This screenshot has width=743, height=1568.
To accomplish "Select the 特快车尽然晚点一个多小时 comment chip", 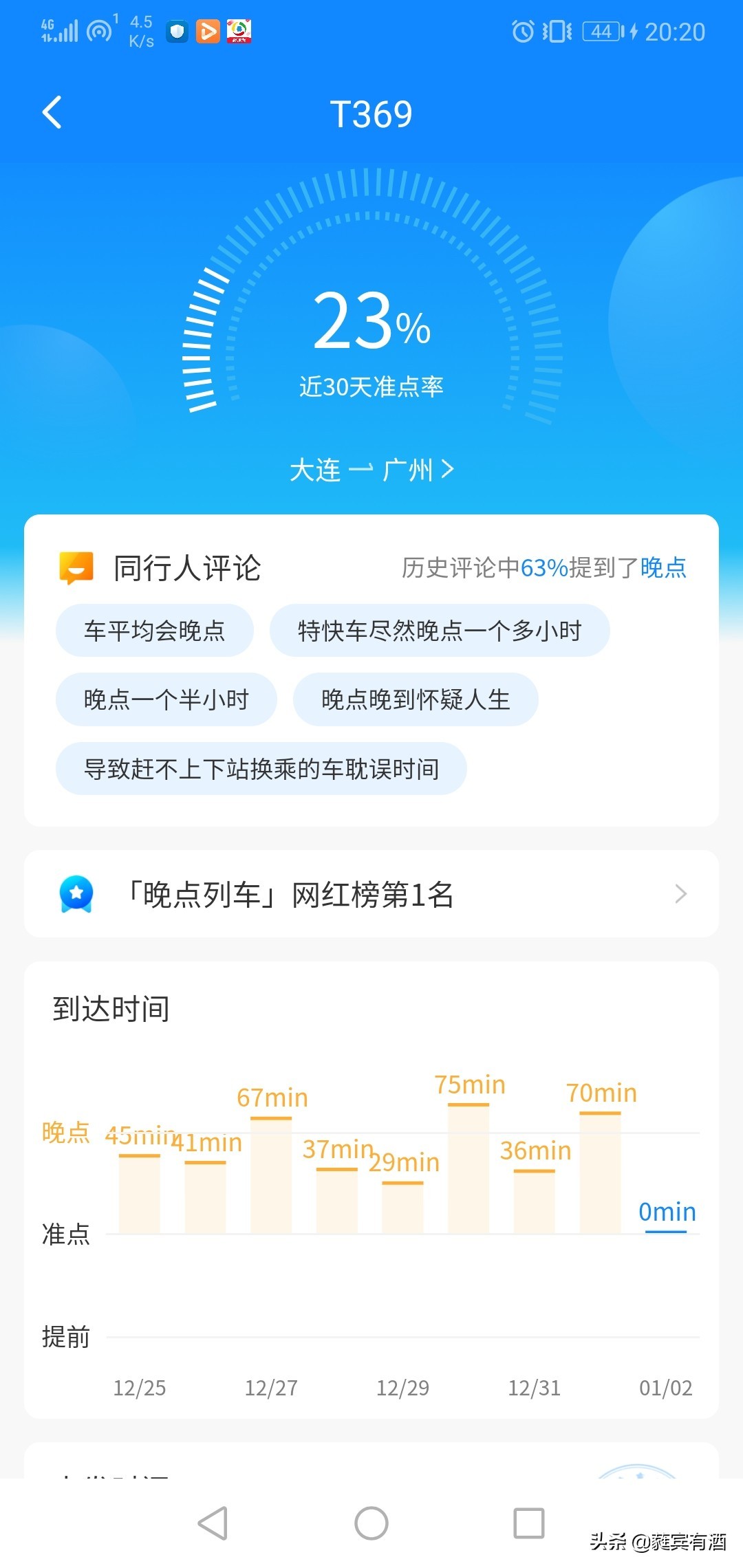I will (x=440, y=631).
